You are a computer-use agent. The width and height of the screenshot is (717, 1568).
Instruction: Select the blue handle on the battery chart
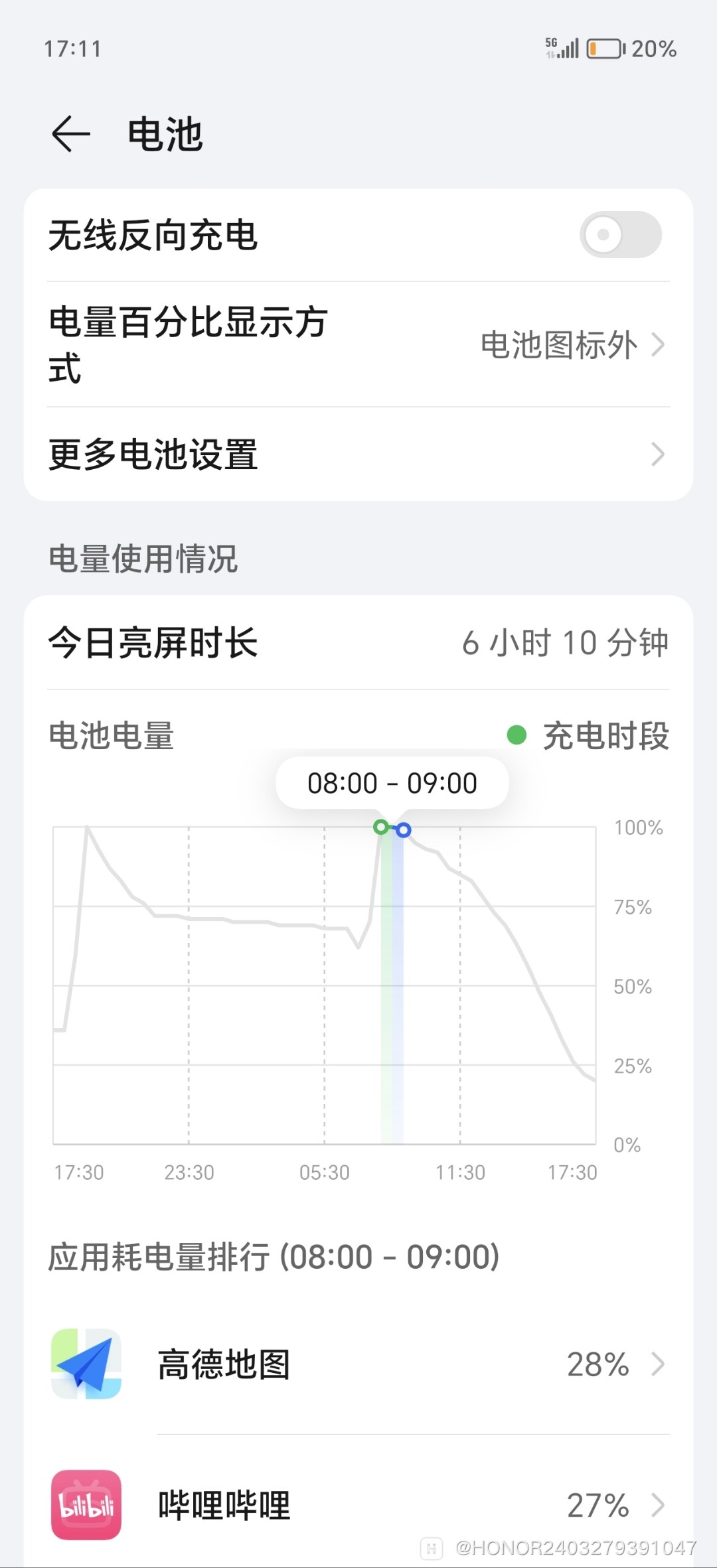pyautogui.click(x=404, y=829)
